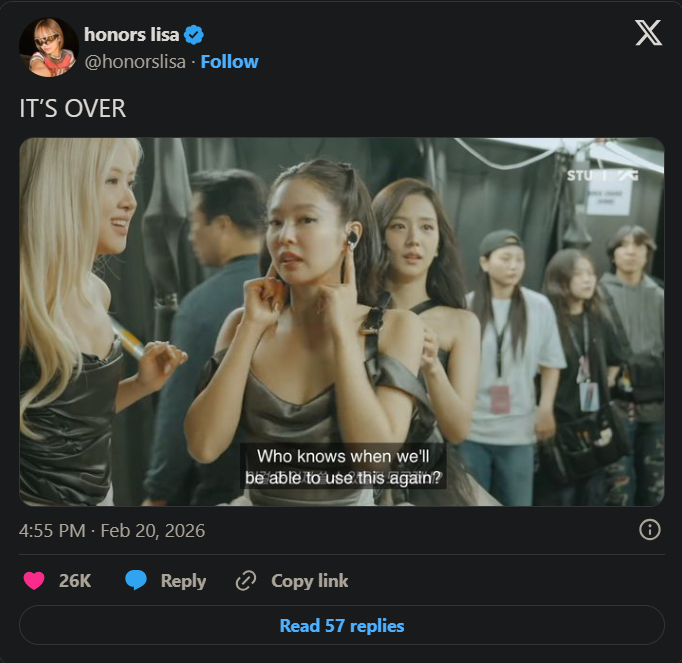Screen dimensions: 682x663
Task: Copy link to this post
Action: [292, 581]
